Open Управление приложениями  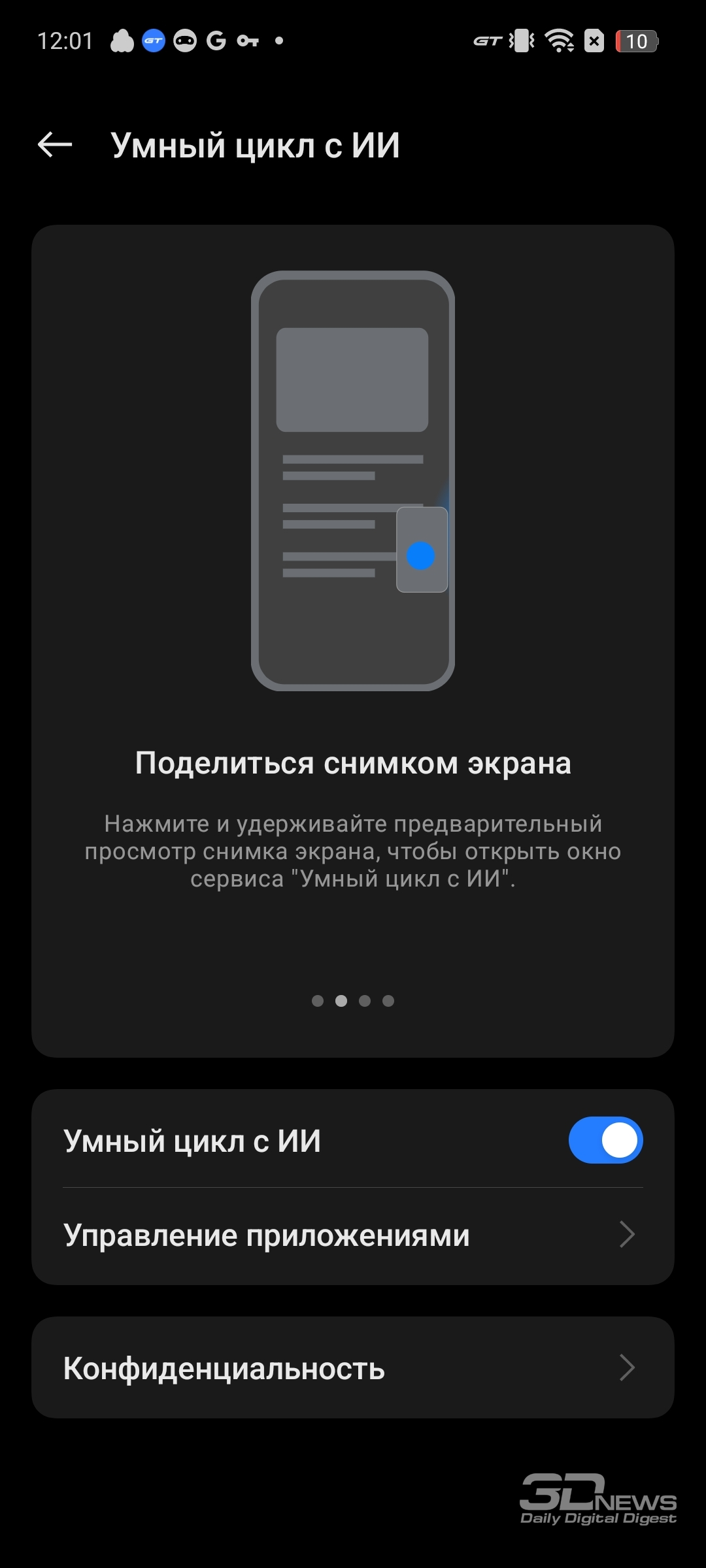coord(353,1235)
